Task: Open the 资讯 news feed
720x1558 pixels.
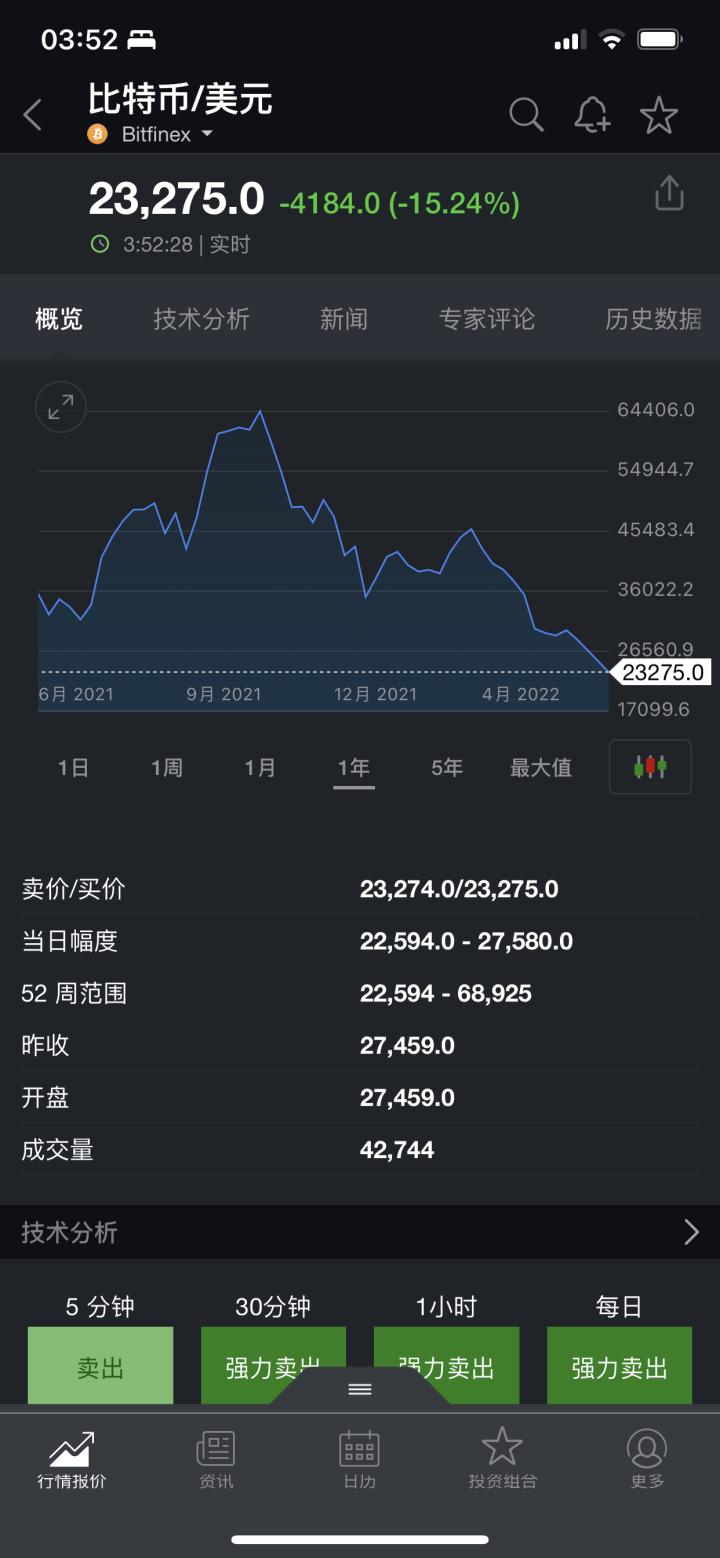Action: click(216, 1460)
